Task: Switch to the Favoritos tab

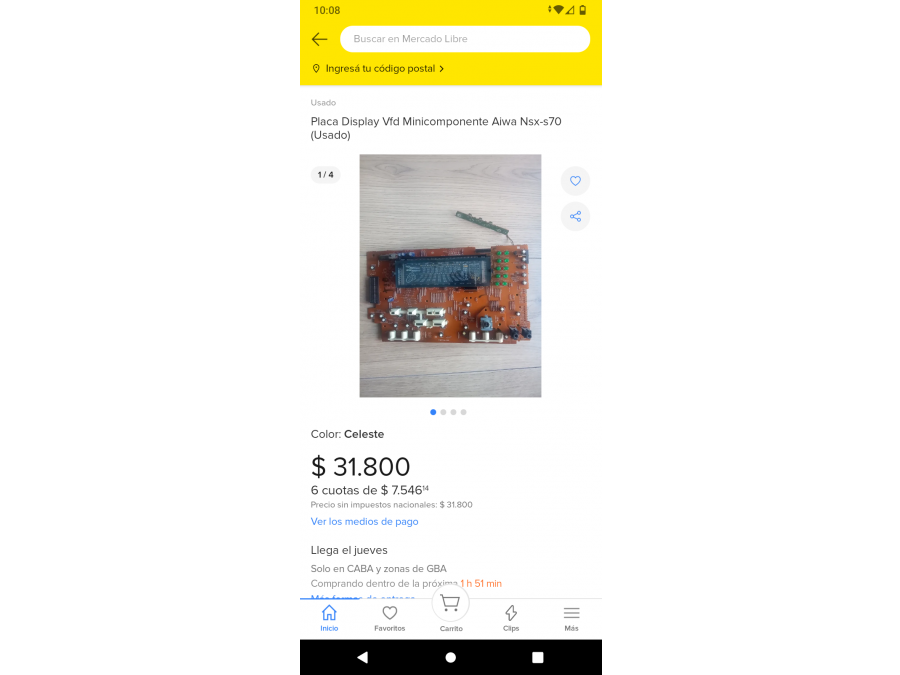Action: 390,618
